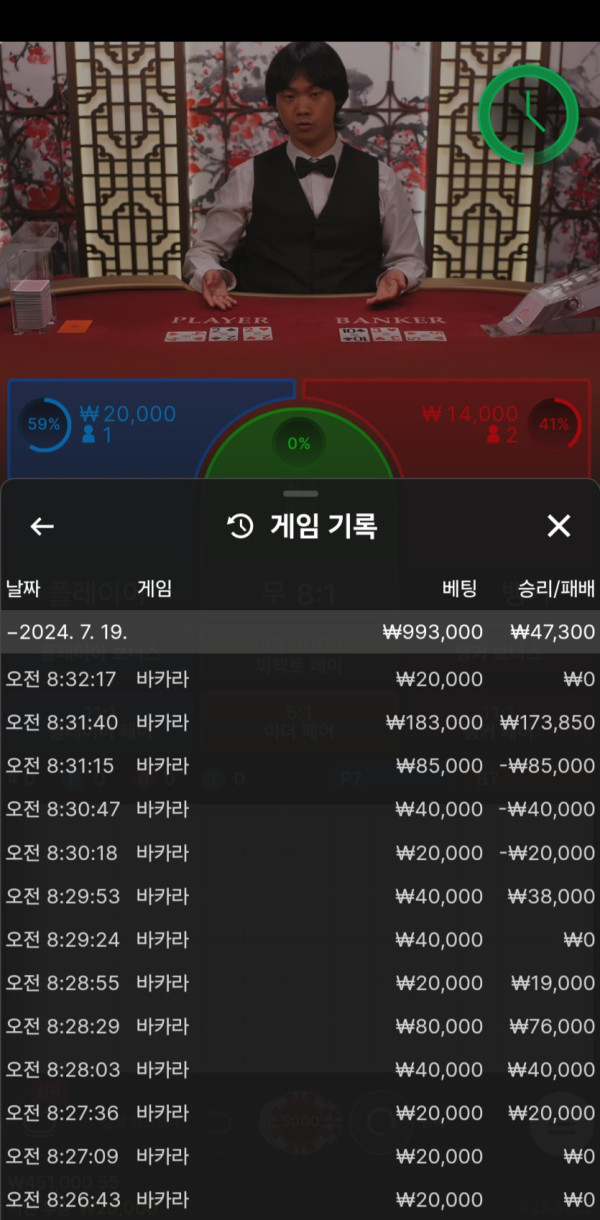
Task: Select the 오전 8:27:36 round record
Action: click(300, 1113)
